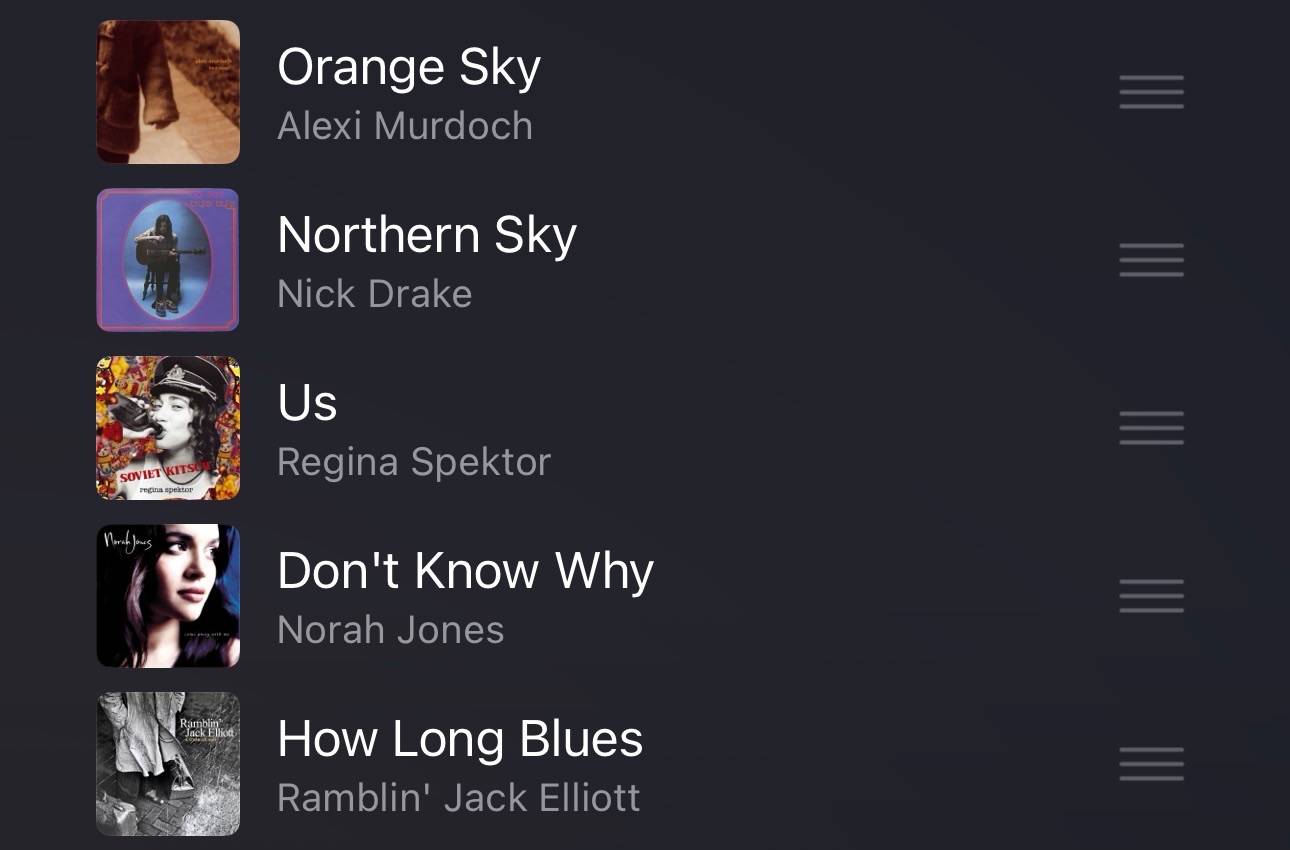Tap the reorder handle beside Northern Sky
Screen dimensions: 1290x850
click(x=1151, y=260)
